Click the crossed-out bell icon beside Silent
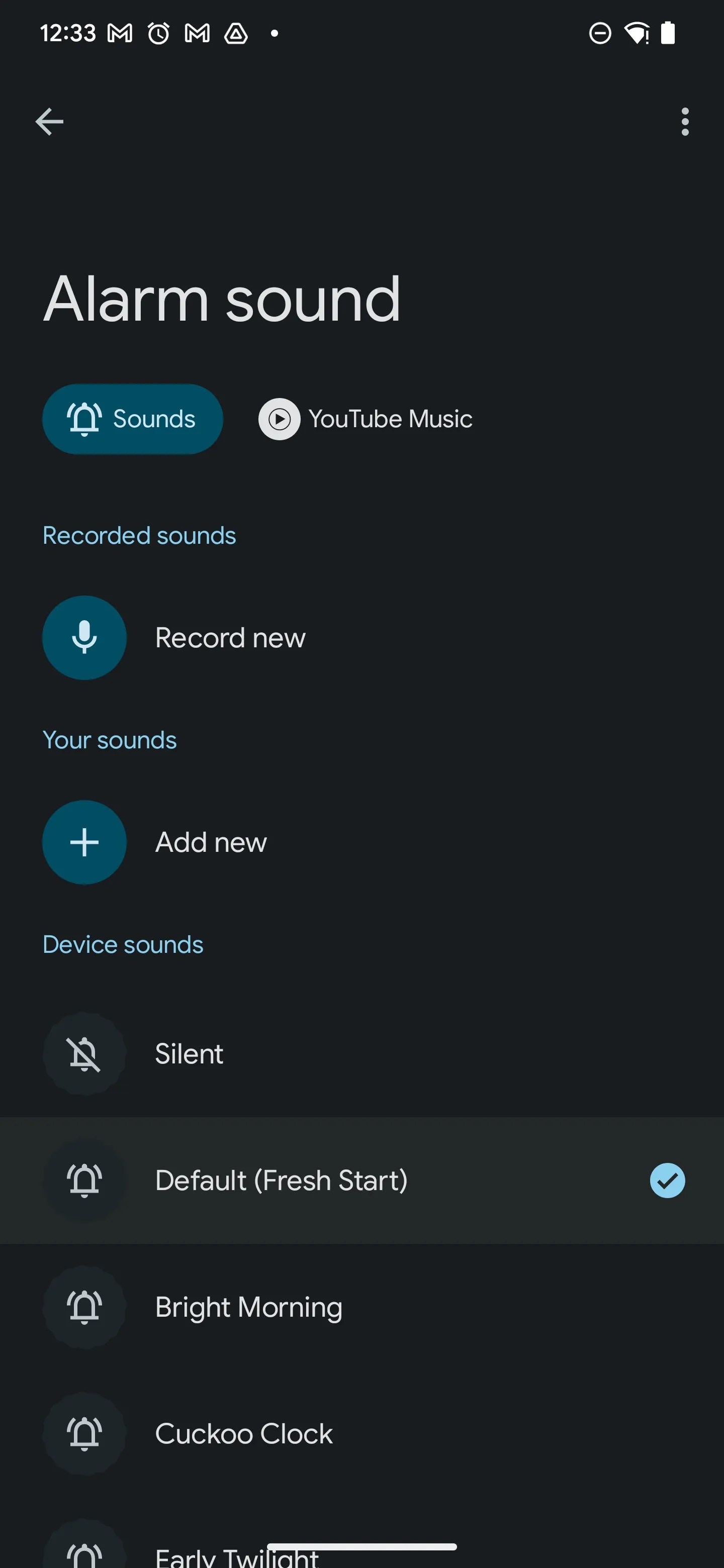Screen dimensions: 724x1568 pyautogui.click(x=84, y=1054)
